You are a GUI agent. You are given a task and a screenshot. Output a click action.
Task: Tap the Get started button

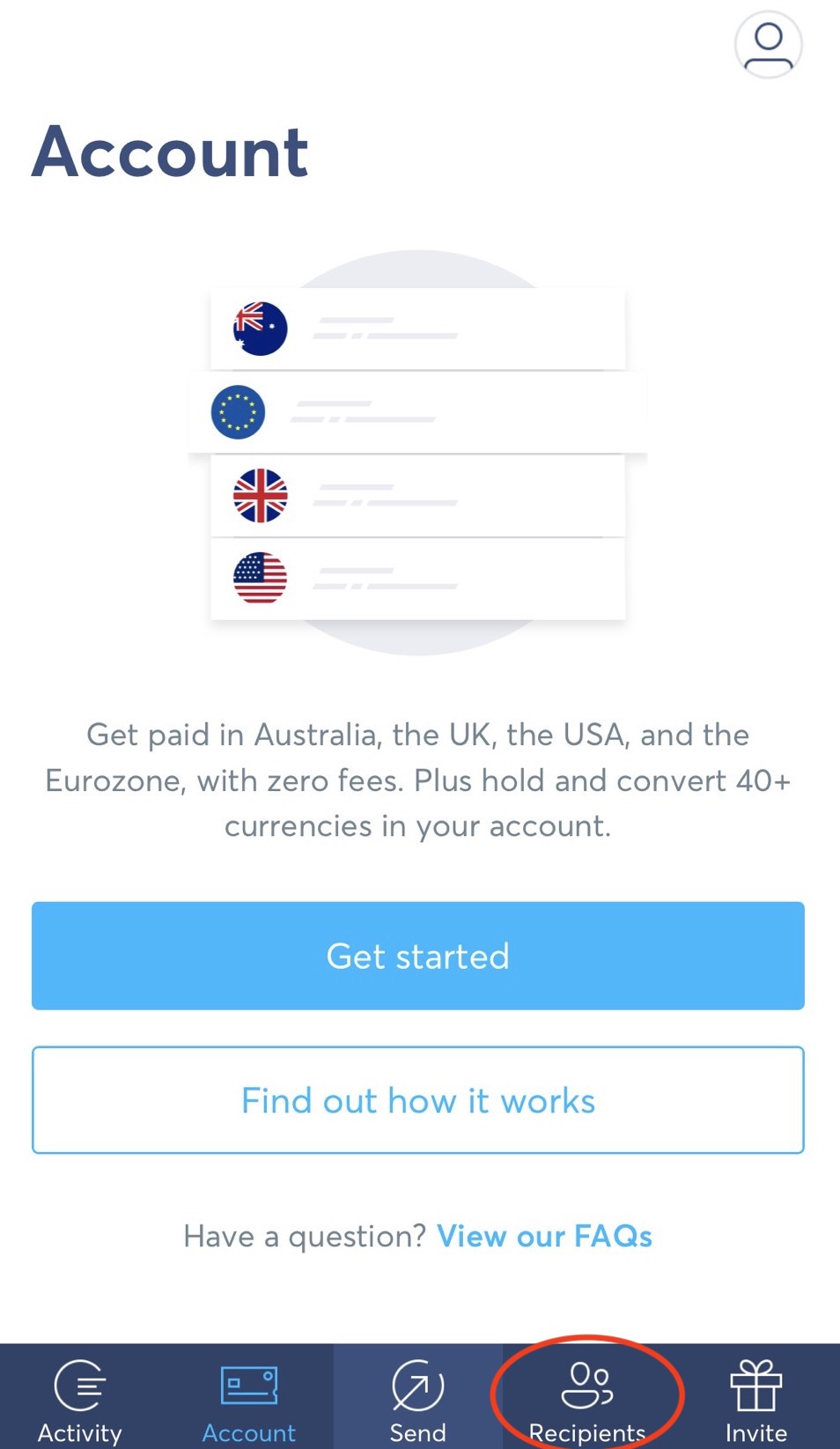(418, 956)
